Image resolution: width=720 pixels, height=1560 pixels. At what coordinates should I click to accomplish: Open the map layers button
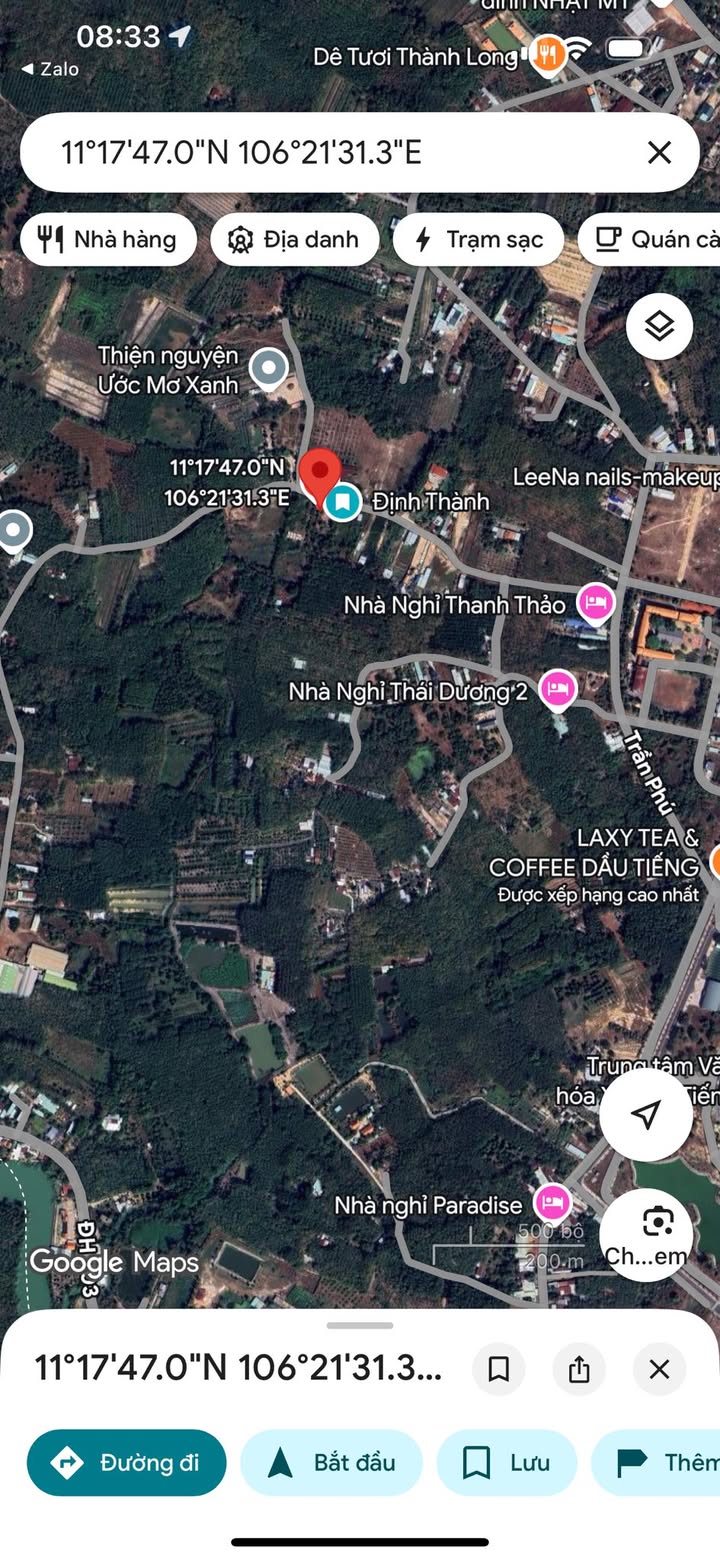659,326
